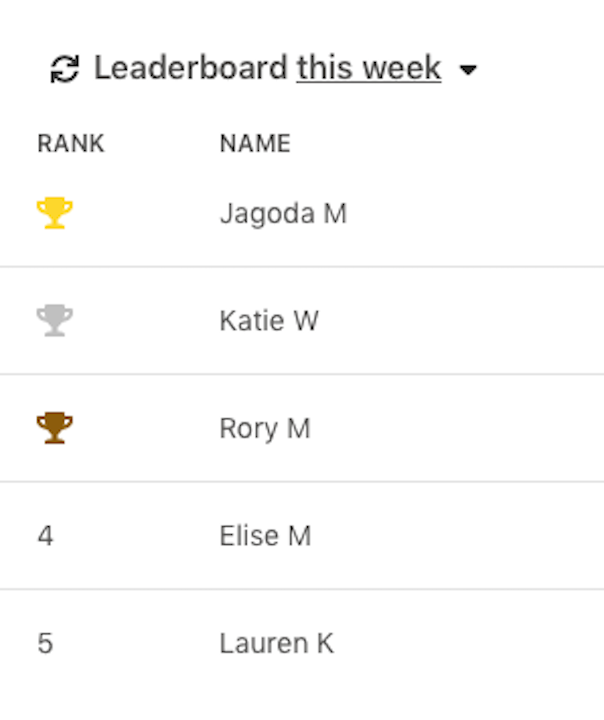Screen dimensions: 604x720
Task: Open Elise M ranked fourth
Action: (x=265, y=536)
